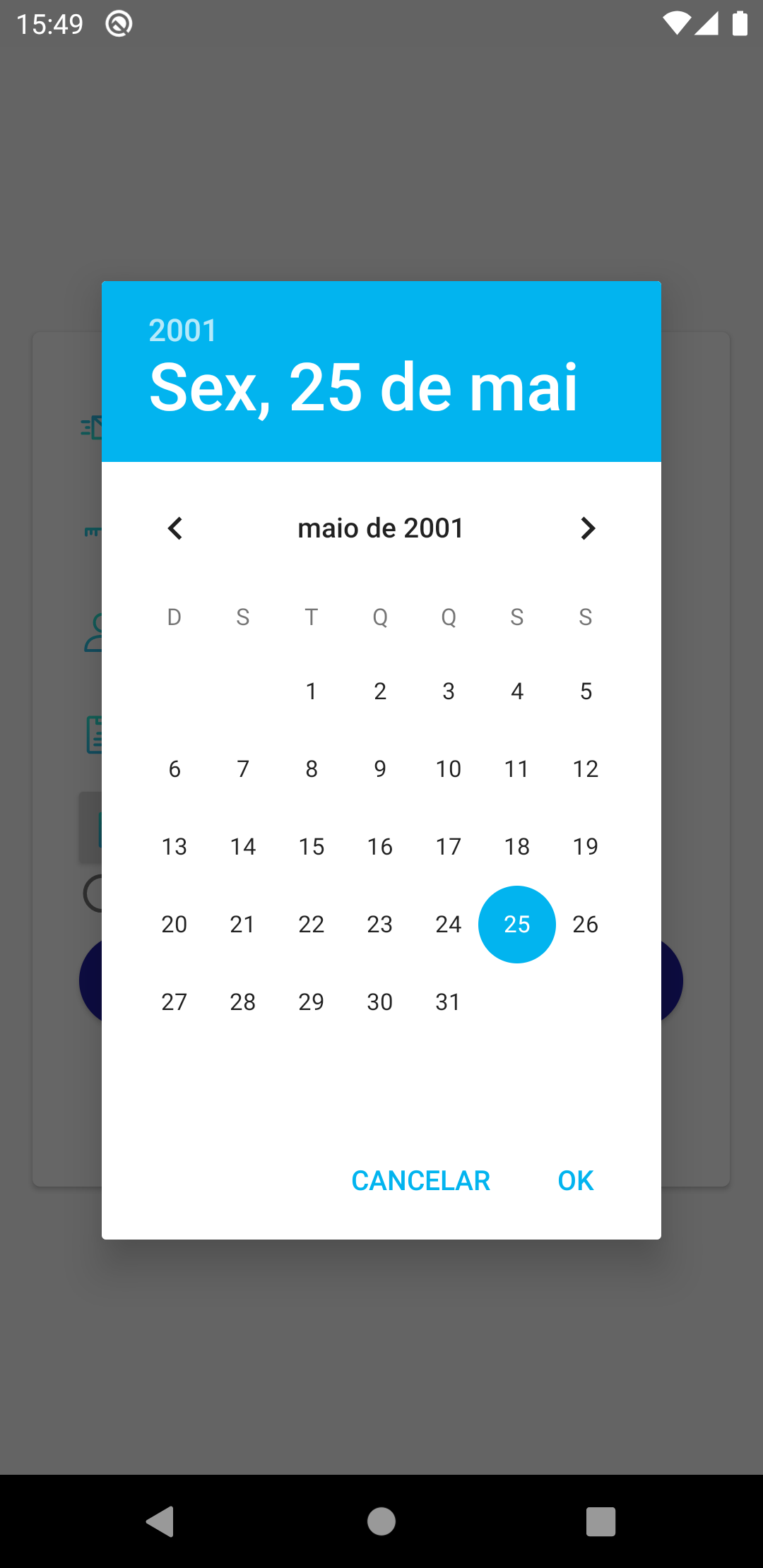Return to the home screen

[x=381, y=1521]
